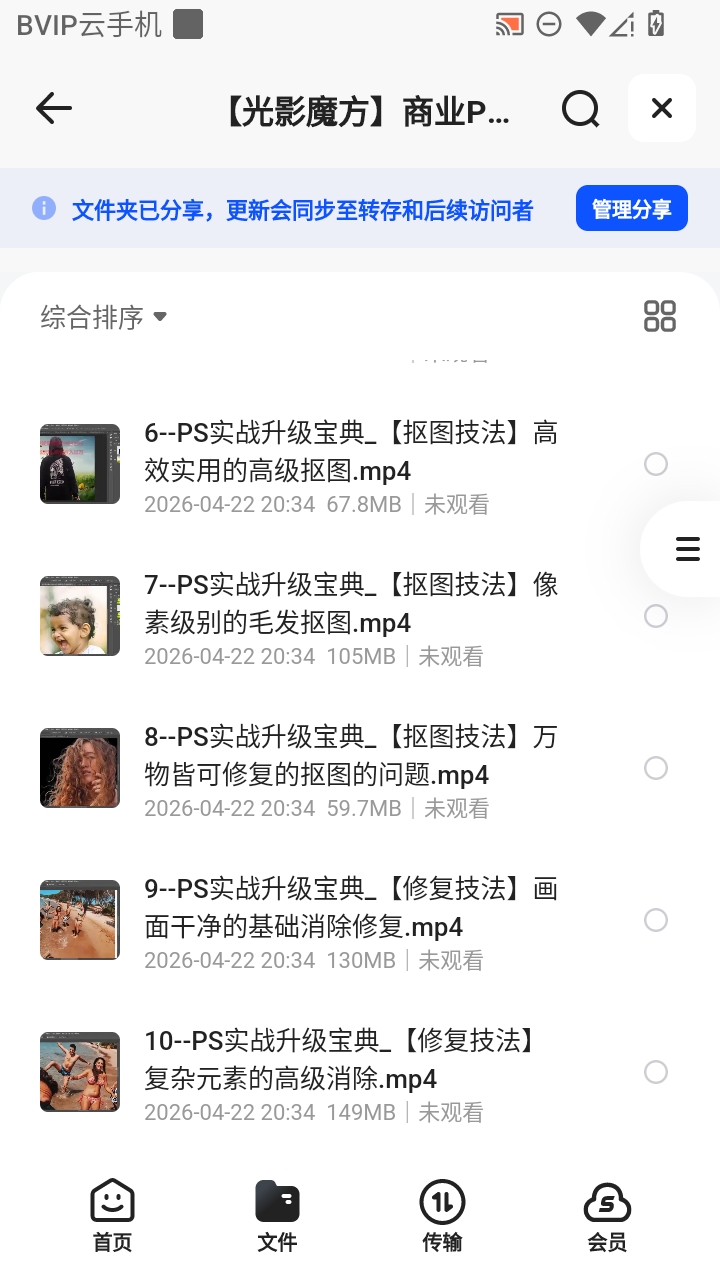
Task: Select the circle for video 10 高级消除
Action: click(656, 1072)
